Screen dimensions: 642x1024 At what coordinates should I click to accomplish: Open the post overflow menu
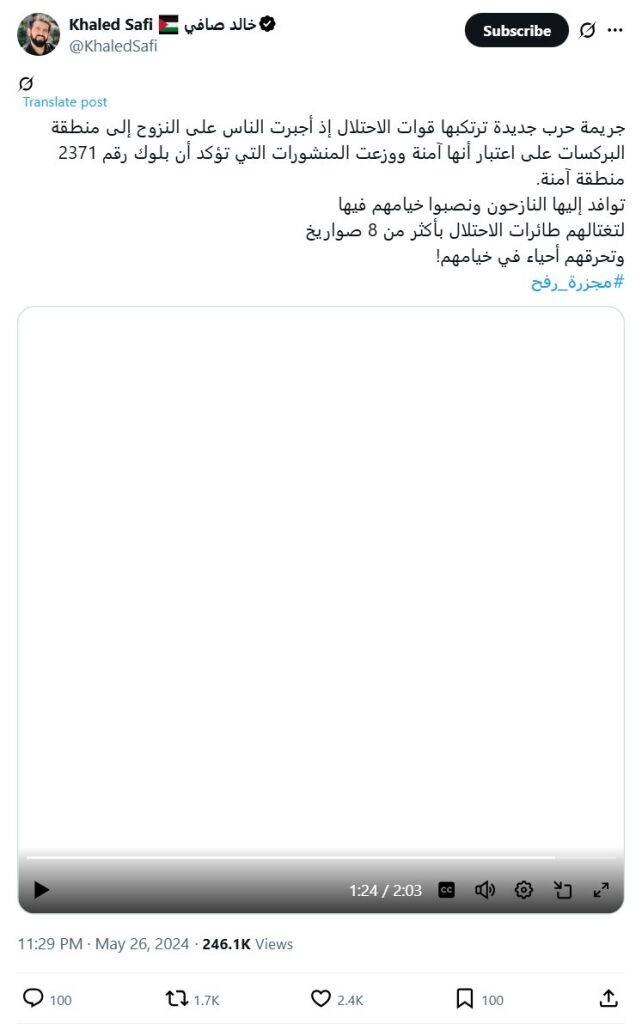(614, 30)
